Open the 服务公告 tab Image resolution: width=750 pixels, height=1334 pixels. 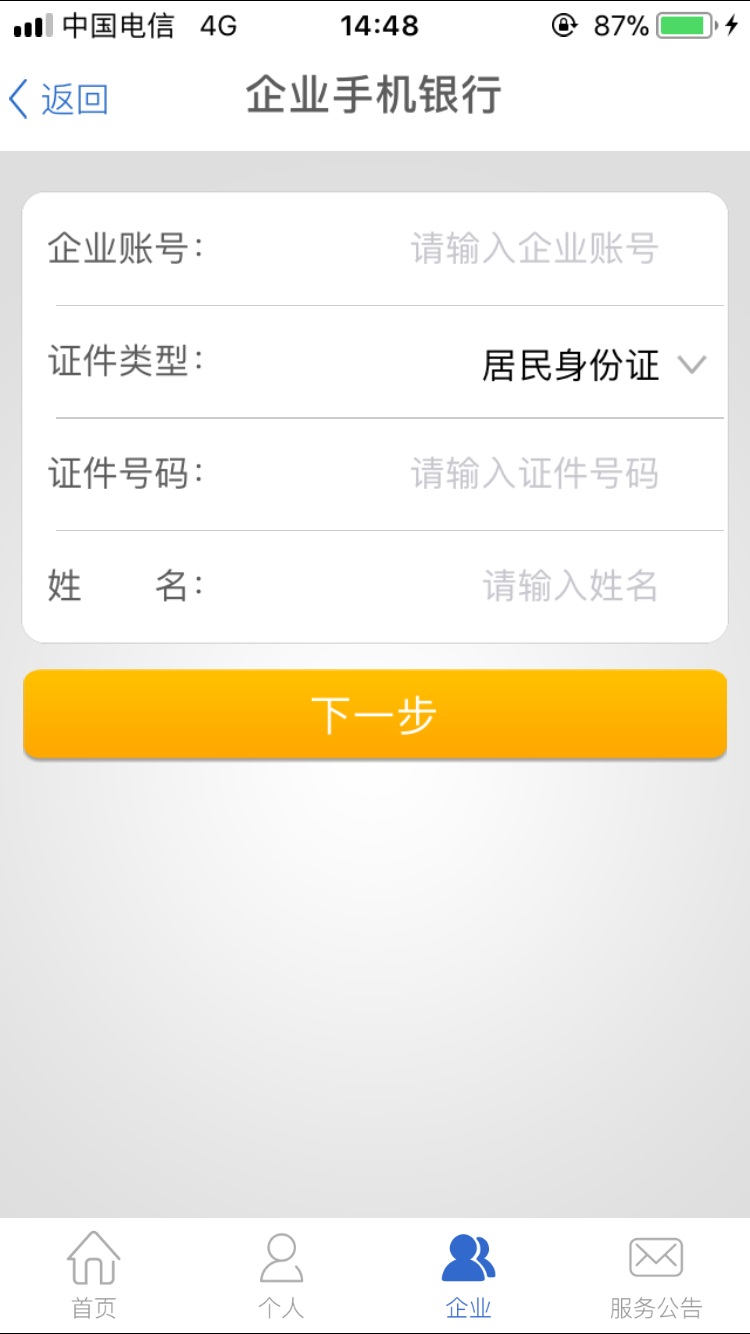point(656,1275)
